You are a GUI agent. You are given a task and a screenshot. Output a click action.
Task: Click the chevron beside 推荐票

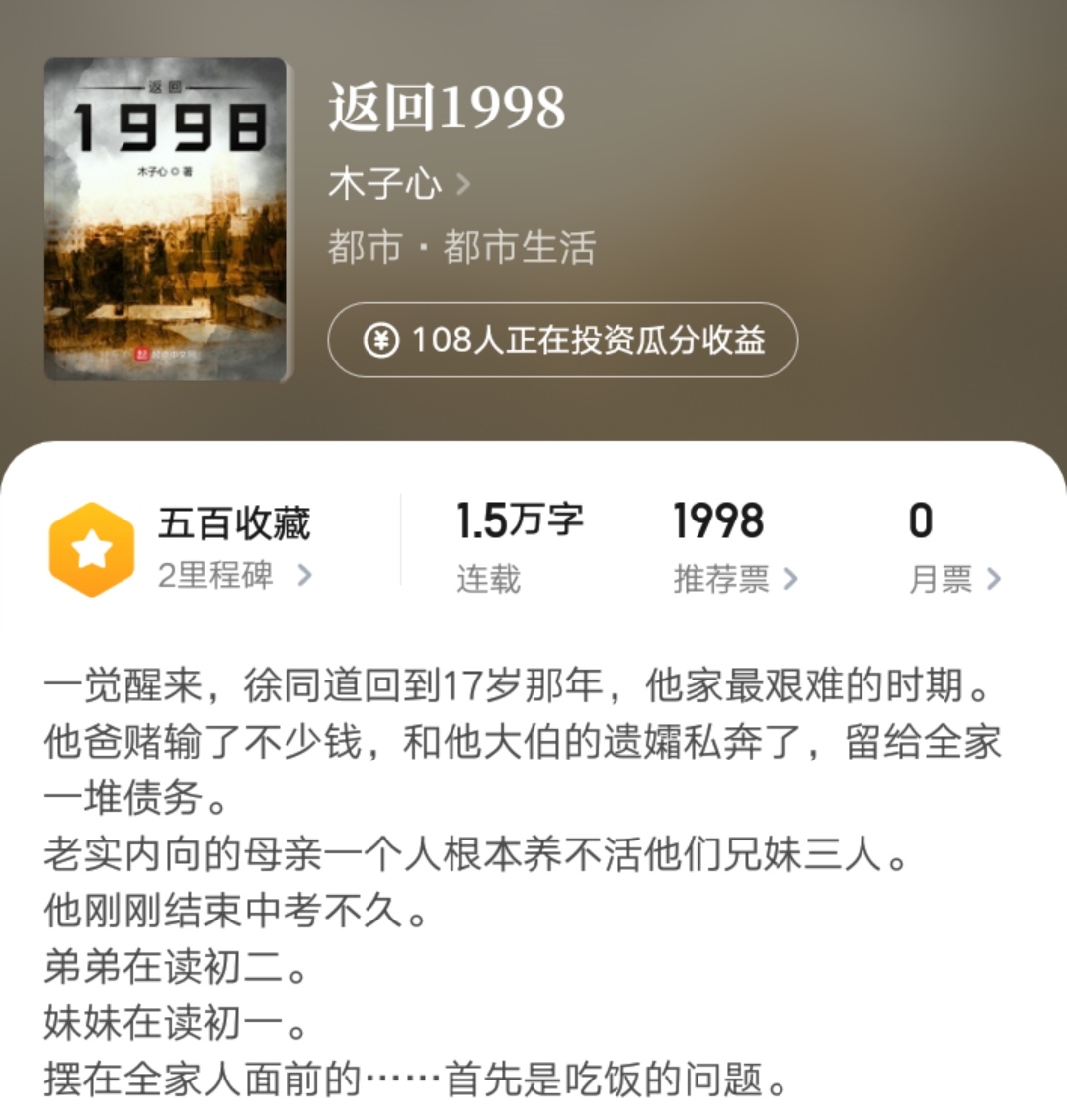pyautogui.click(x=790, y=578)
